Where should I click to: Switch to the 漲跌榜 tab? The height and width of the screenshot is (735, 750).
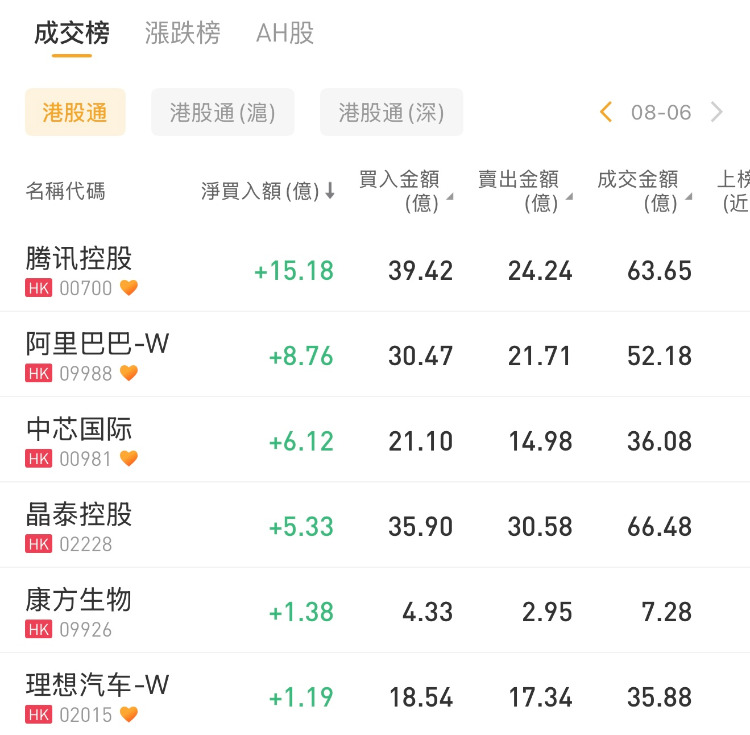click(182, 33)
